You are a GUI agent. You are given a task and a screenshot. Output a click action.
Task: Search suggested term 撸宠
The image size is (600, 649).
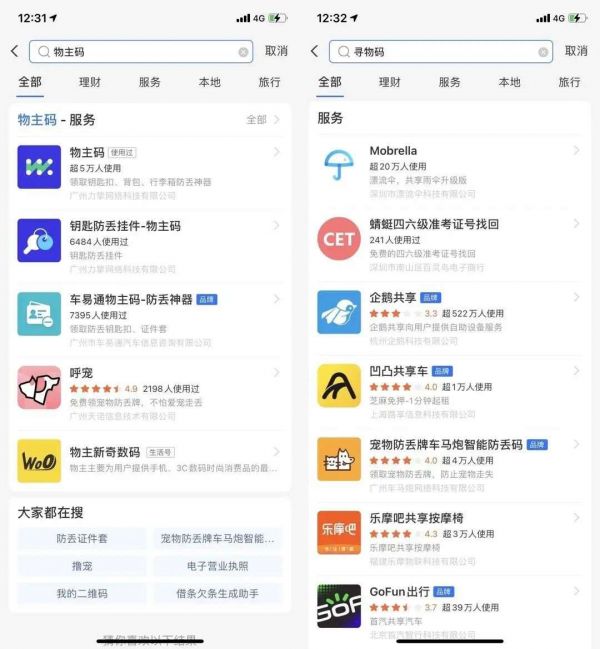[82, 566]
